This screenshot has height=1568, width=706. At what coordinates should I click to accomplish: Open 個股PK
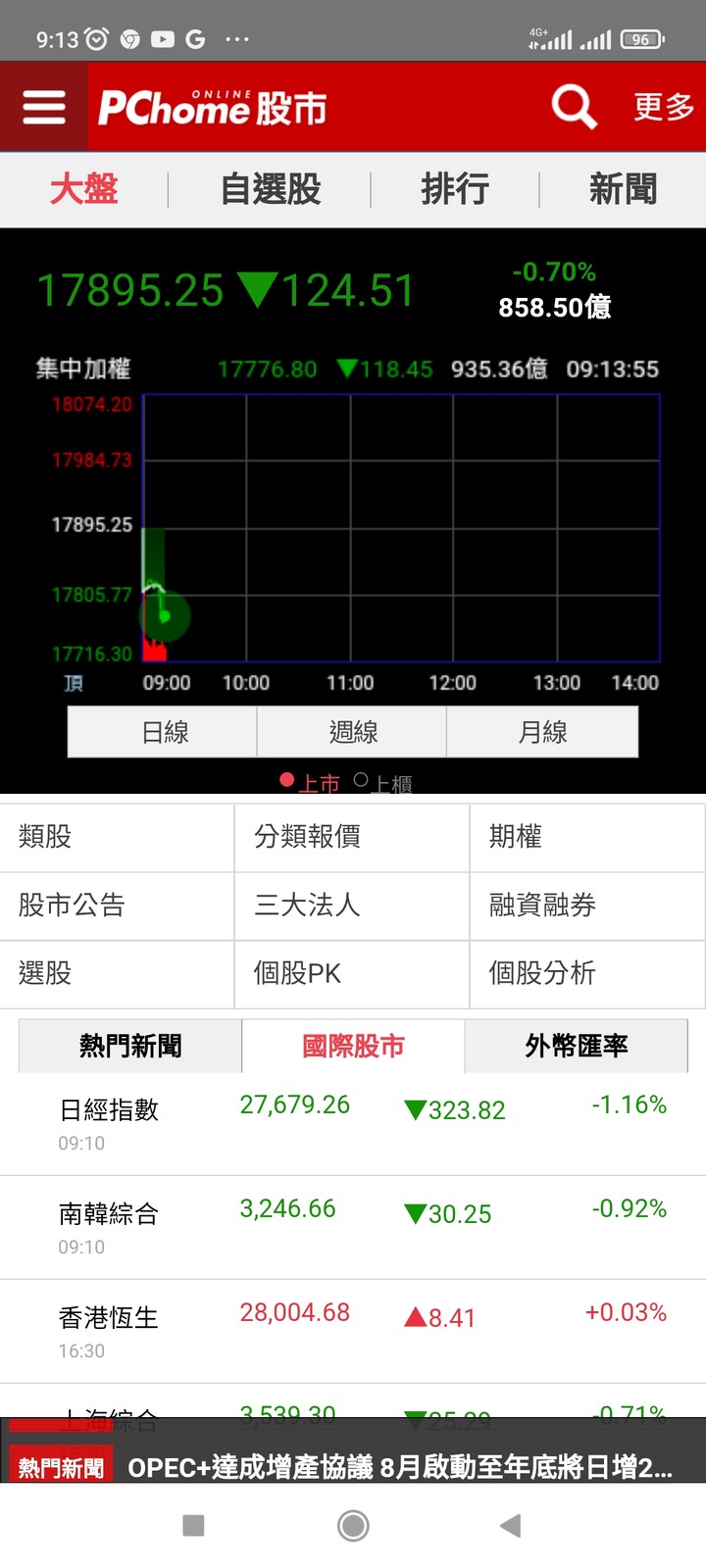(352, 974)
